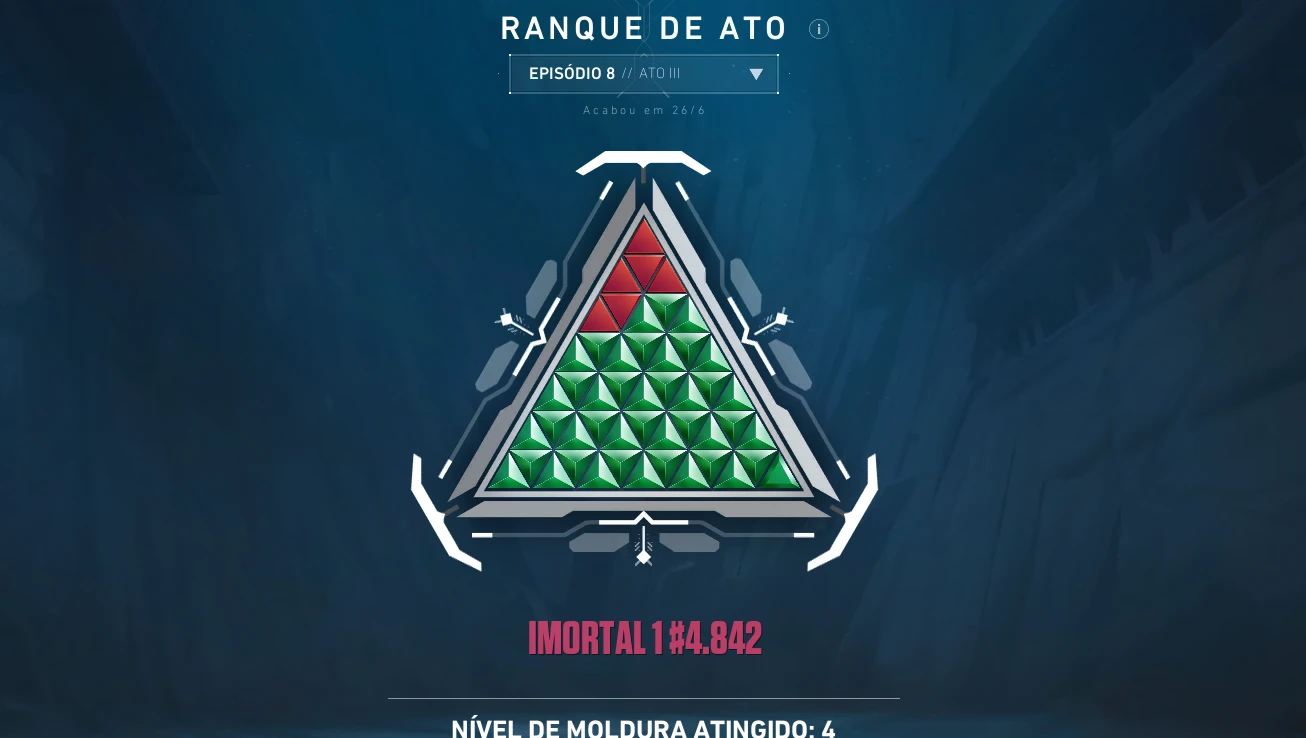The width and height of the screenshot is (1306, 738).
Task: Open the info icon beside Ranque de Ato
Action: pyautogui.click(x=818, y=29)
